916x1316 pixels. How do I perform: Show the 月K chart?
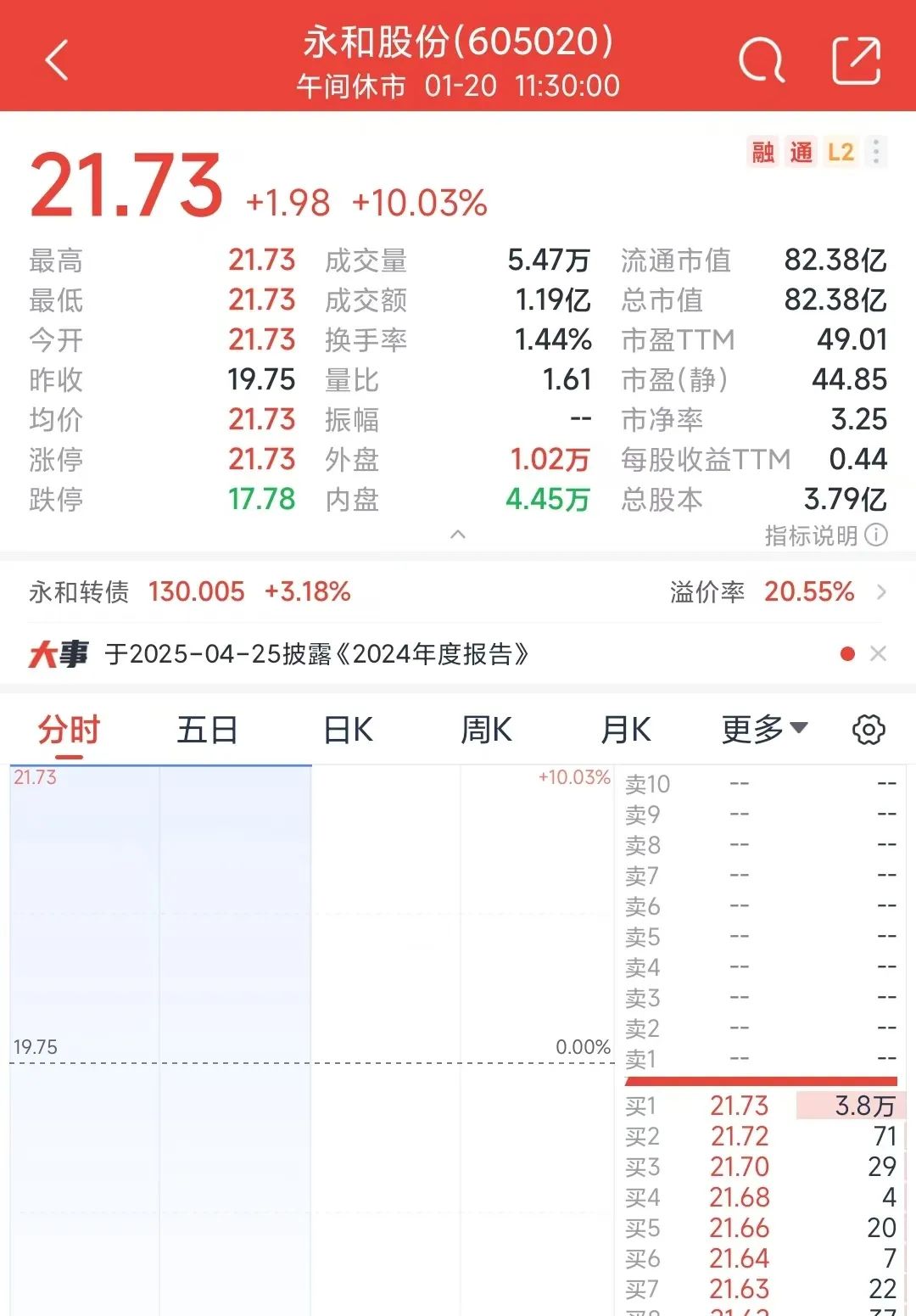(625, 730)
